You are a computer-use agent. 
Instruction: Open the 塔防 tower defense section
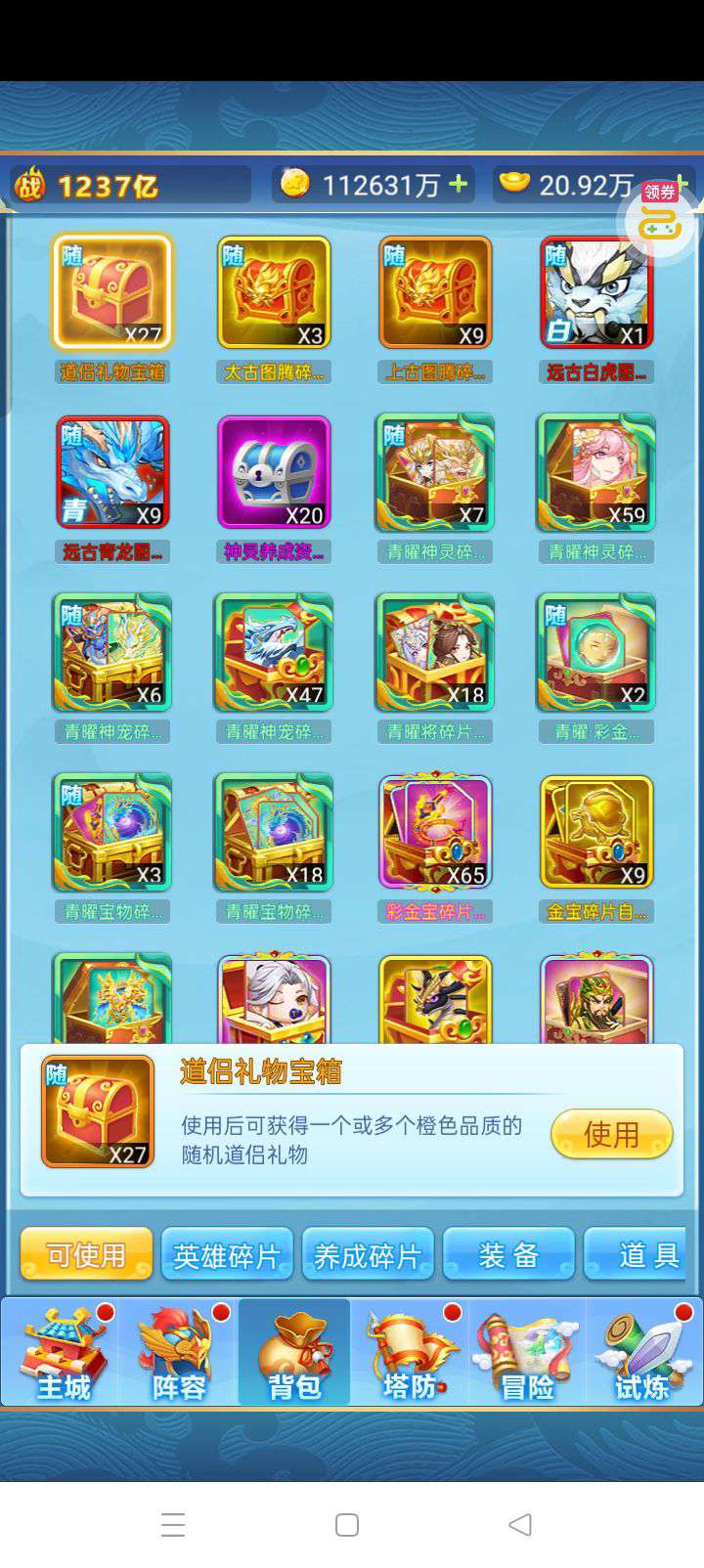[411, 1353]
